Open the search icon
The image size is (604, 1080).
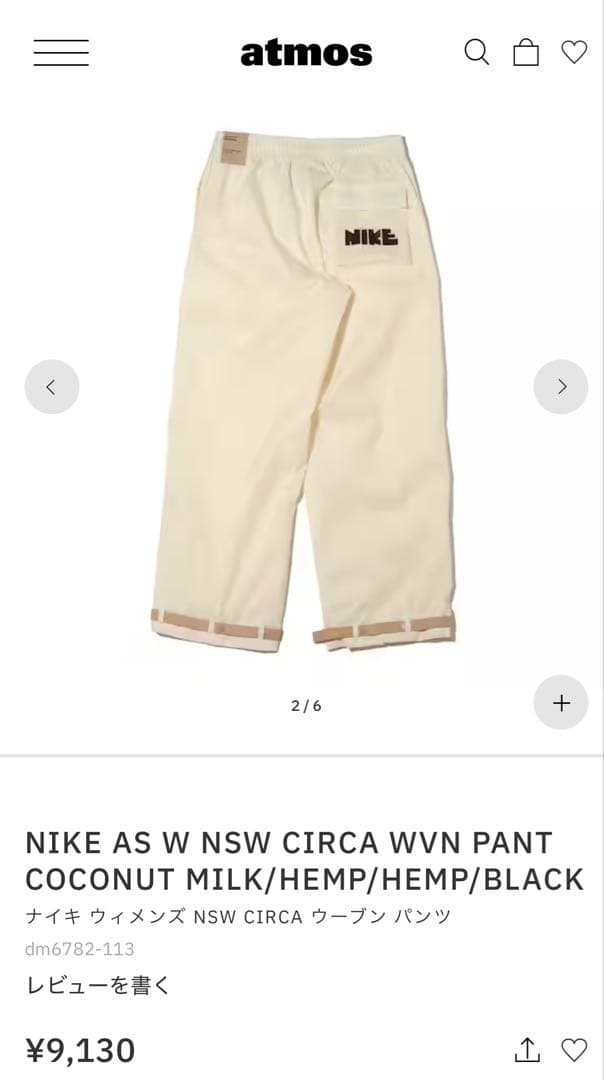tap(477, 52)
